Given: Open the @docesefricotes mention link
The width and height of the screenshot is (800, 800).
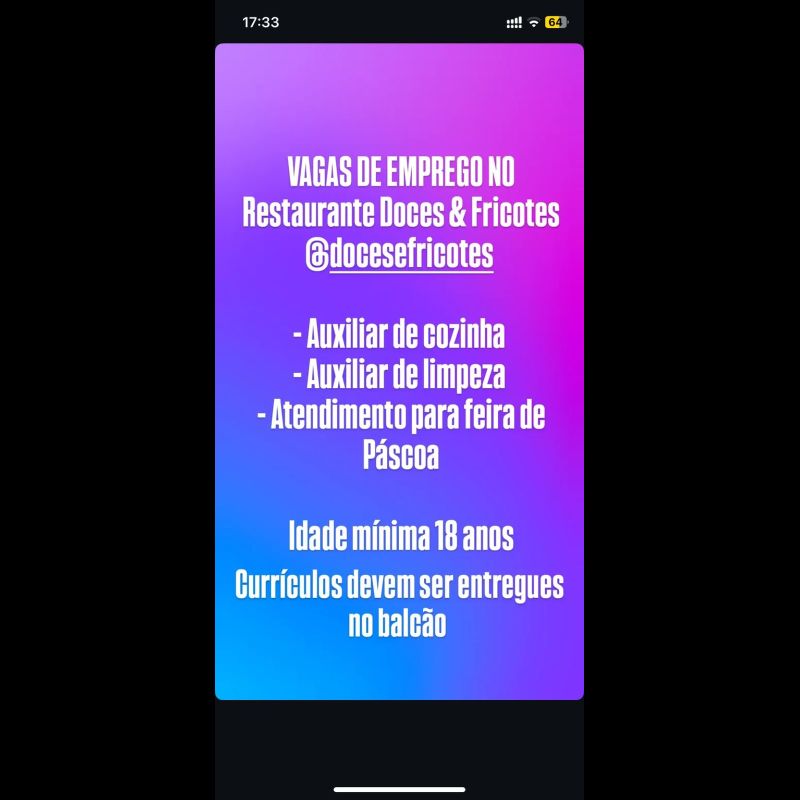Looking at the screenshot, I should 400,255.
